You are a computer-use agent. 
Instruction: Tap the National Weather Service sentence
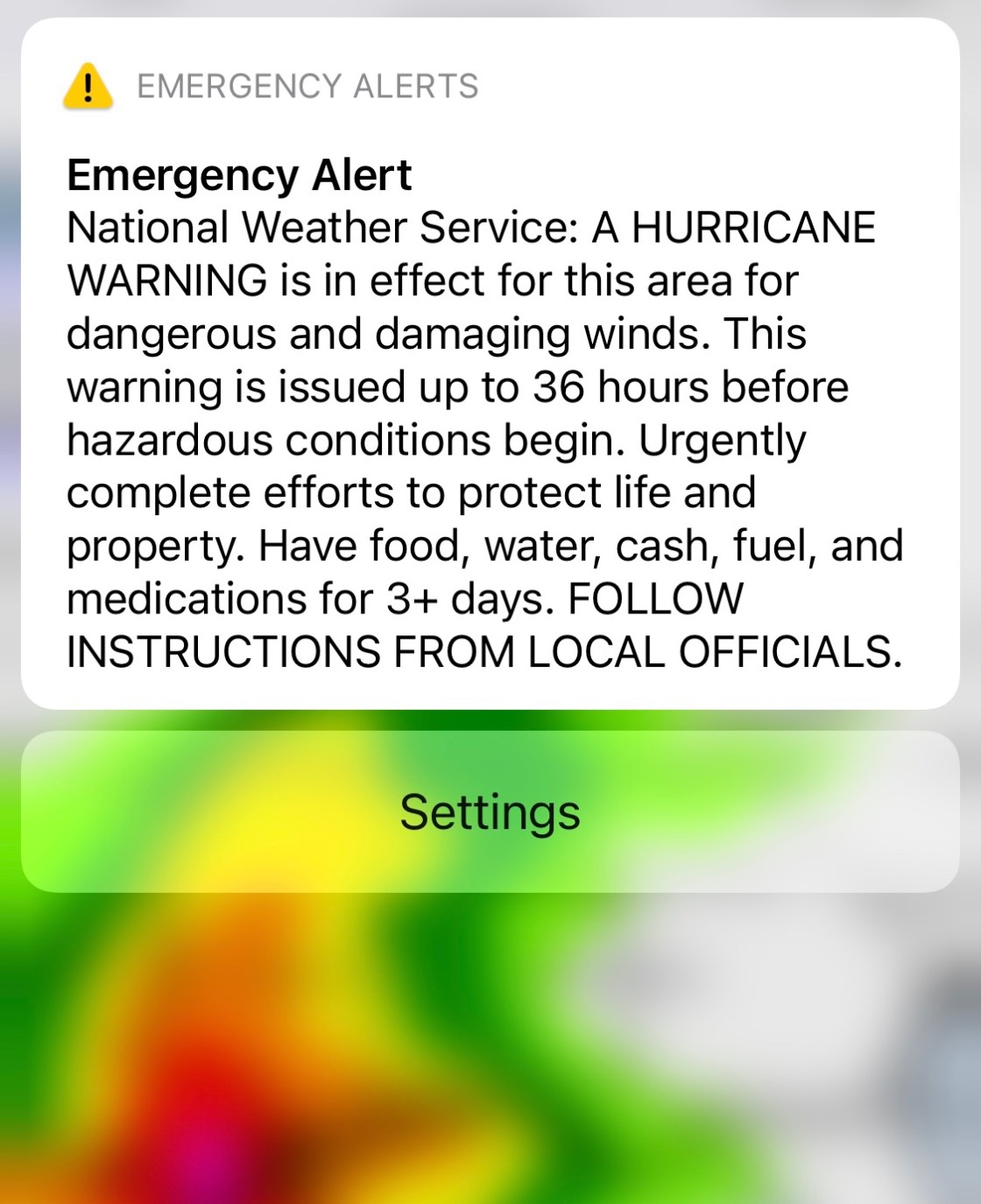click(x=473, y=228)
